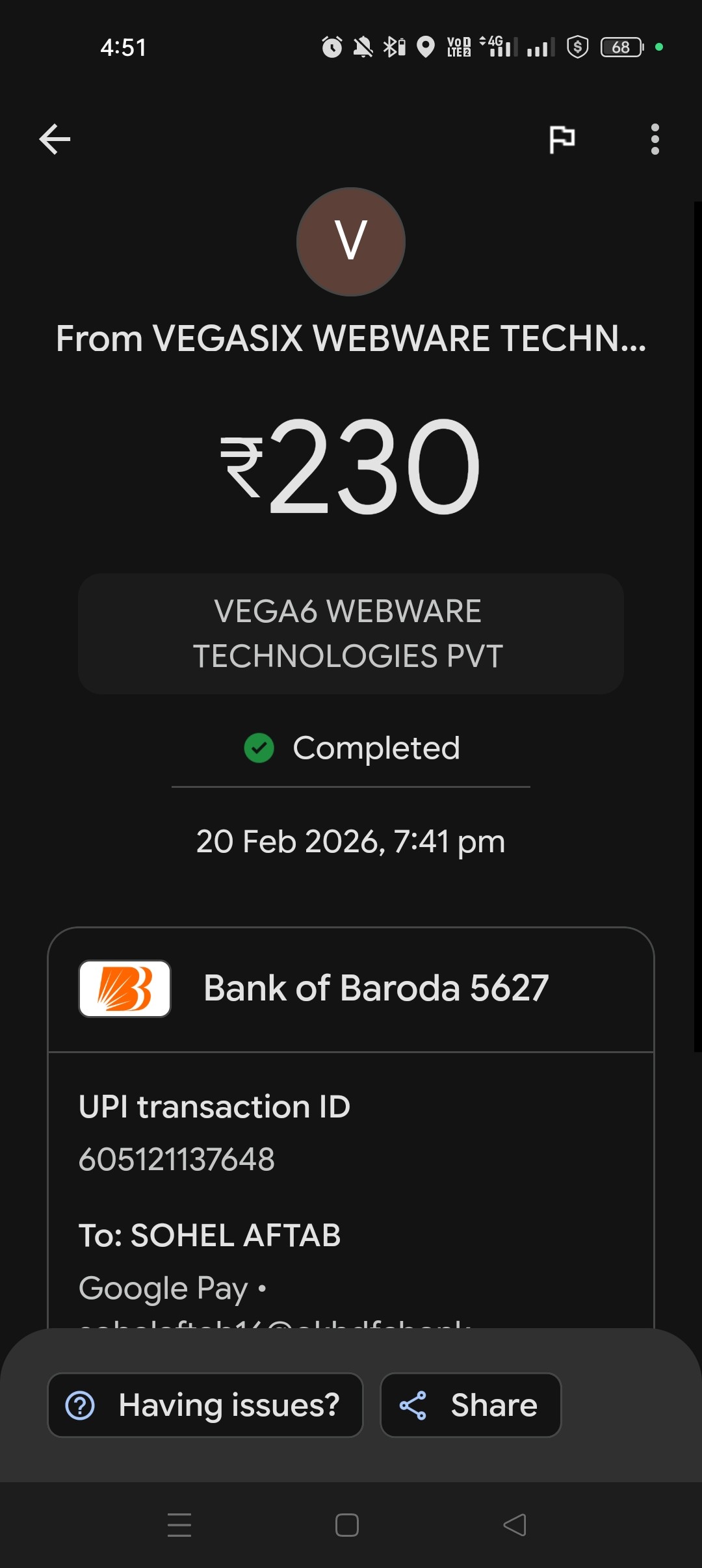Go to the phone's home screen
Image resolution: width=702 pixels, height=1568 pixels.
click(347, 1524)
